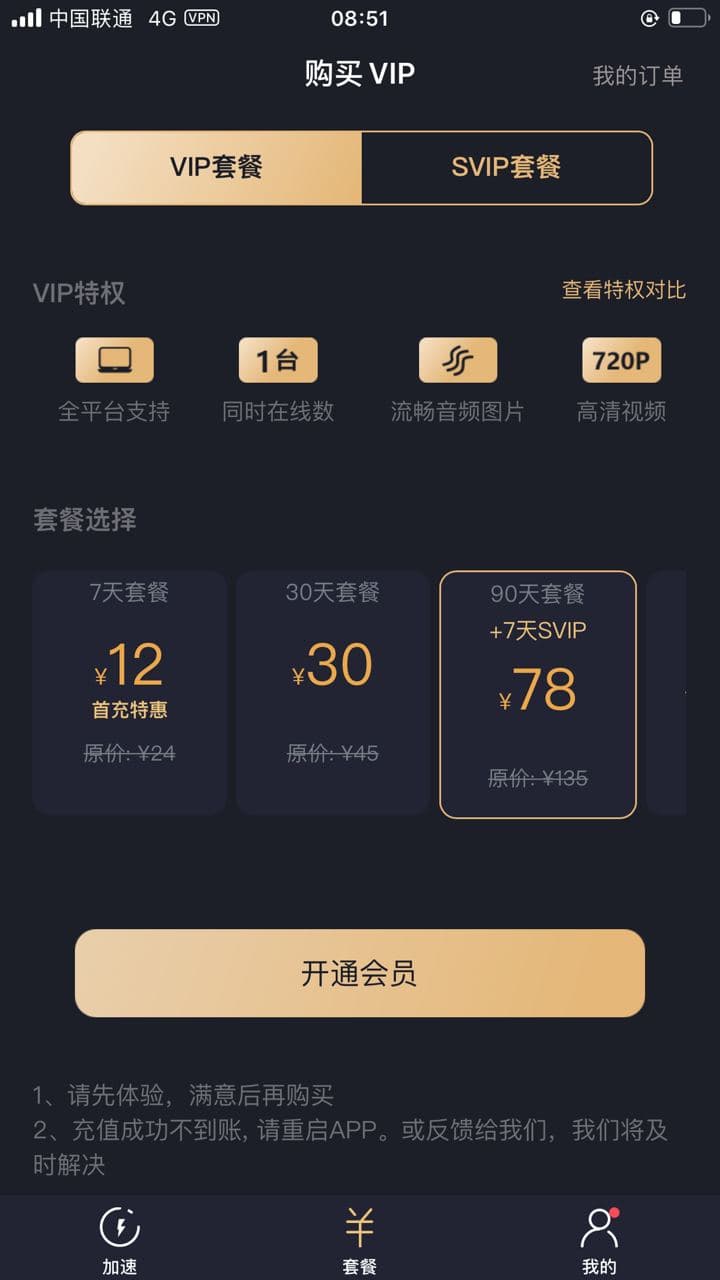This screenshot has height=1280, width=720.
Task: Switch to the VIP套餐 tab
Action: point(215,167)
